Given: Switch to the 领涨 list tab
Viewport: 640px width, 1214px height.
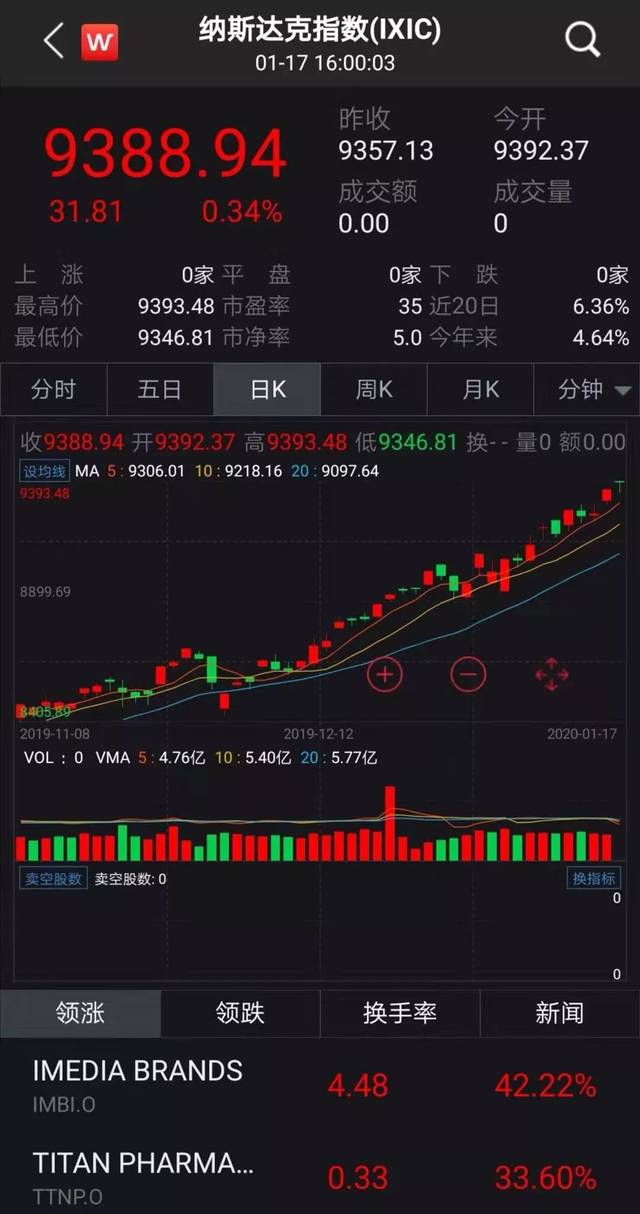Looking at the screenshot, I should [80, 1013].
